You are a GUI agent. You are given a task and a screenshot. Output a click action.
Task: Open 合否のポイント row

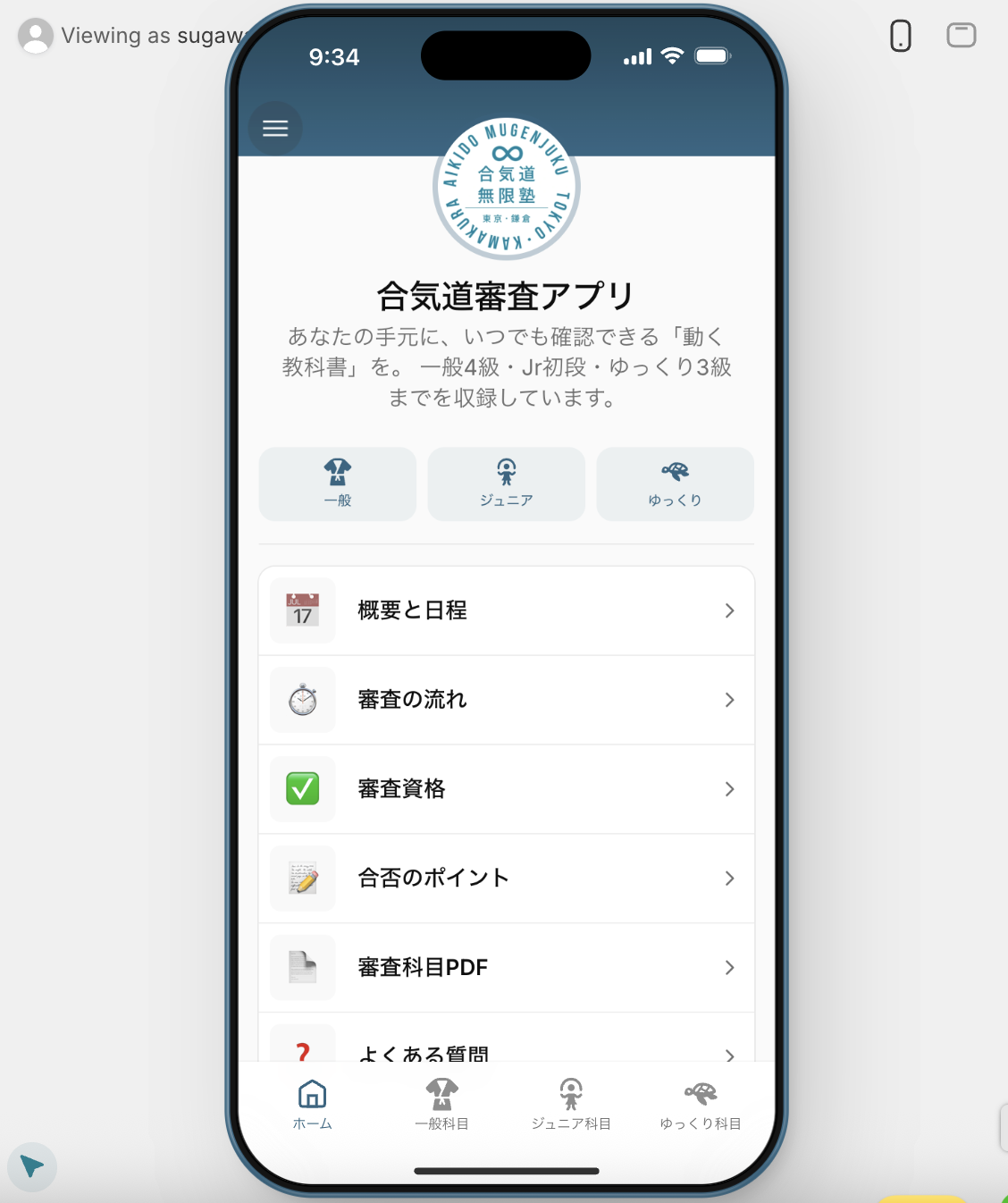pyautogui.click(x=506, y=879)
